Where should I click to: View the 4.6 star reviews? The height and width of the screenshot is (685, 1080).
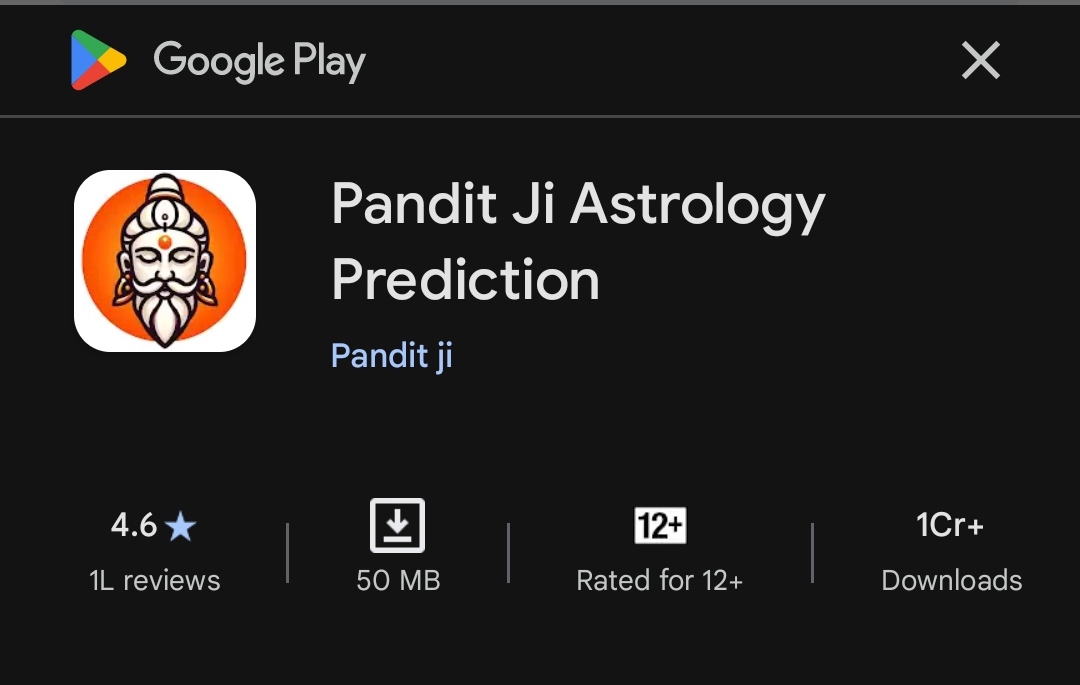tap(154, 550)
